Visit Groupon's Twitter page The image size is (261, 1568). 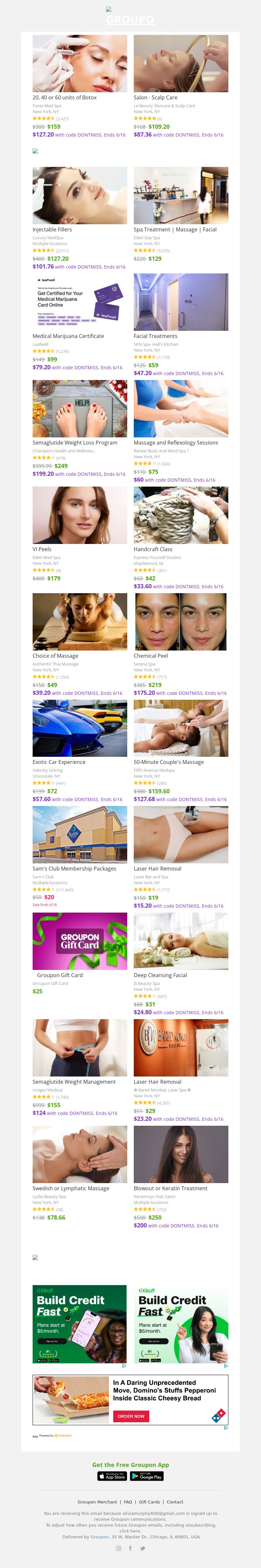pyautogui.click(x=142, y=1548)
